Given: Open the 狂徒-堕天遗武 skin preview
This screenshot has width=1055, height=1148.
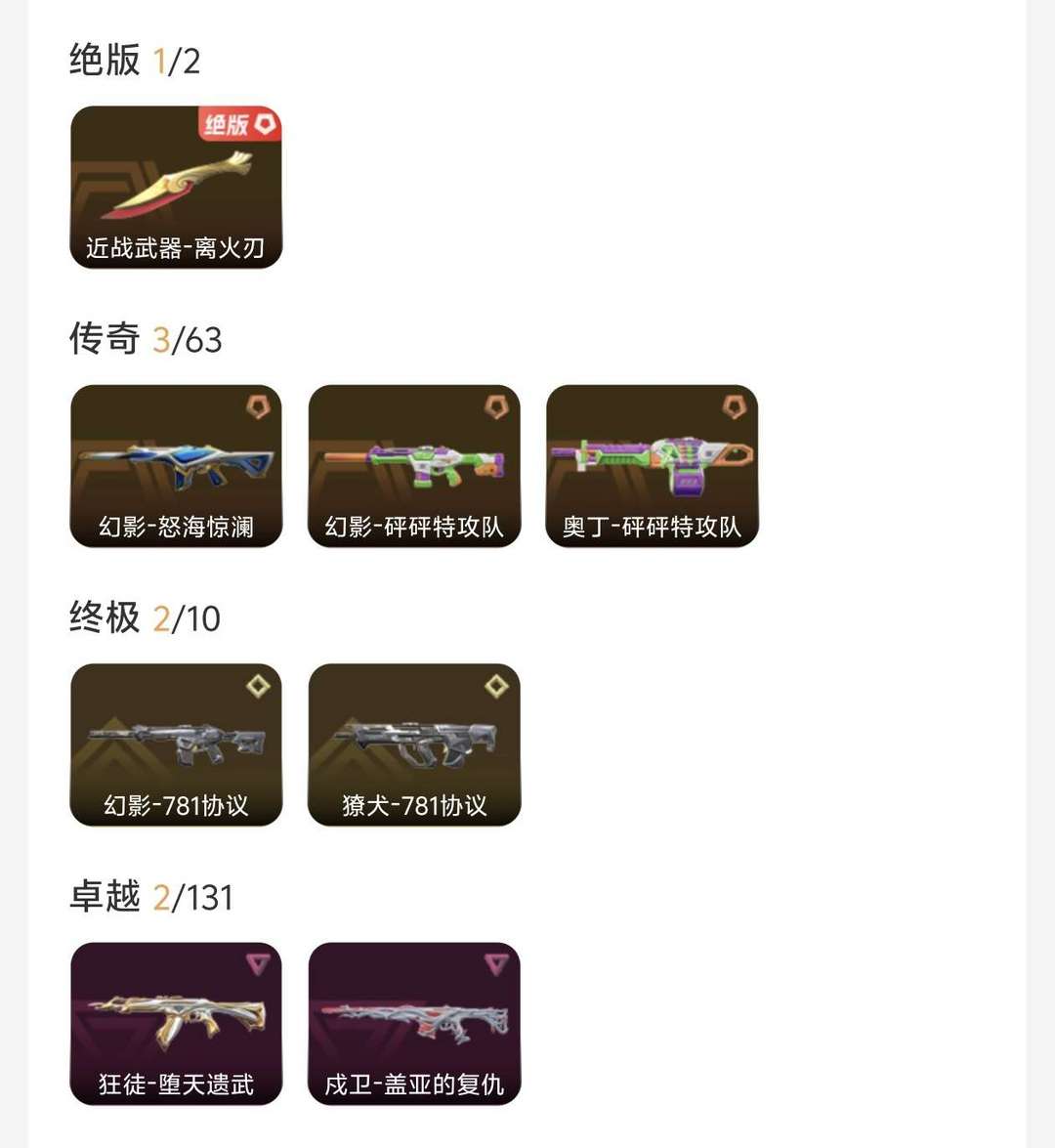Looking at the screenshot, I should (174, 1023).
